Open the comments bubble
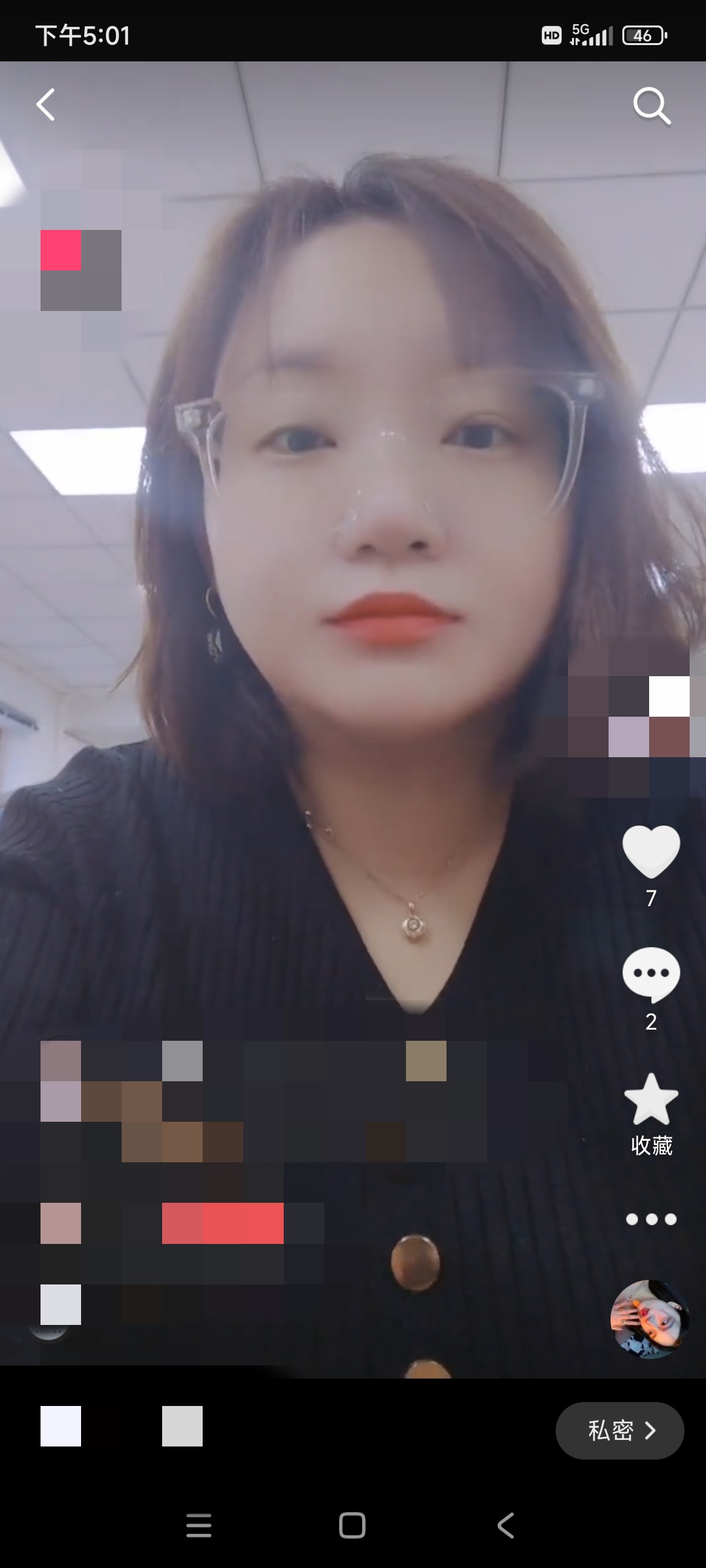The image size is (706, 1568). (651, 974)
